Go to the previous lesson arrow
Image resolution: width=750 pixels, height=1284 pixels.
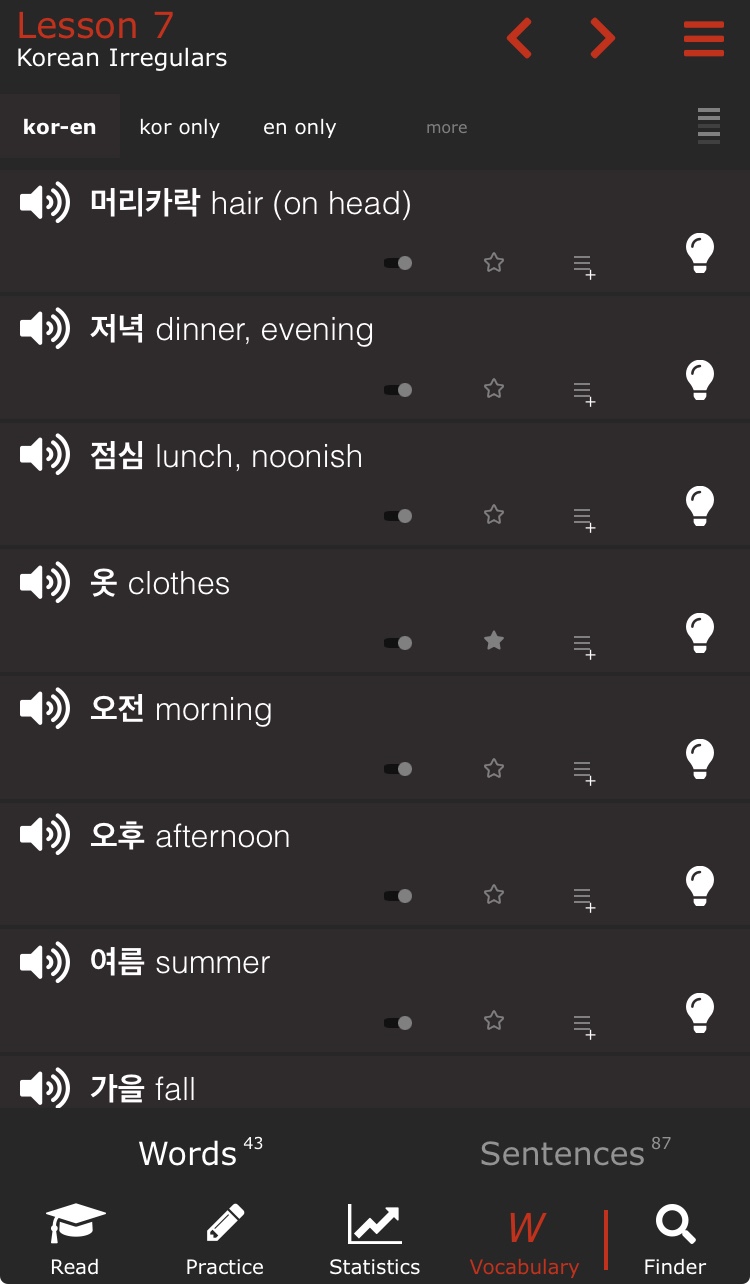click(x=519, y=38)
